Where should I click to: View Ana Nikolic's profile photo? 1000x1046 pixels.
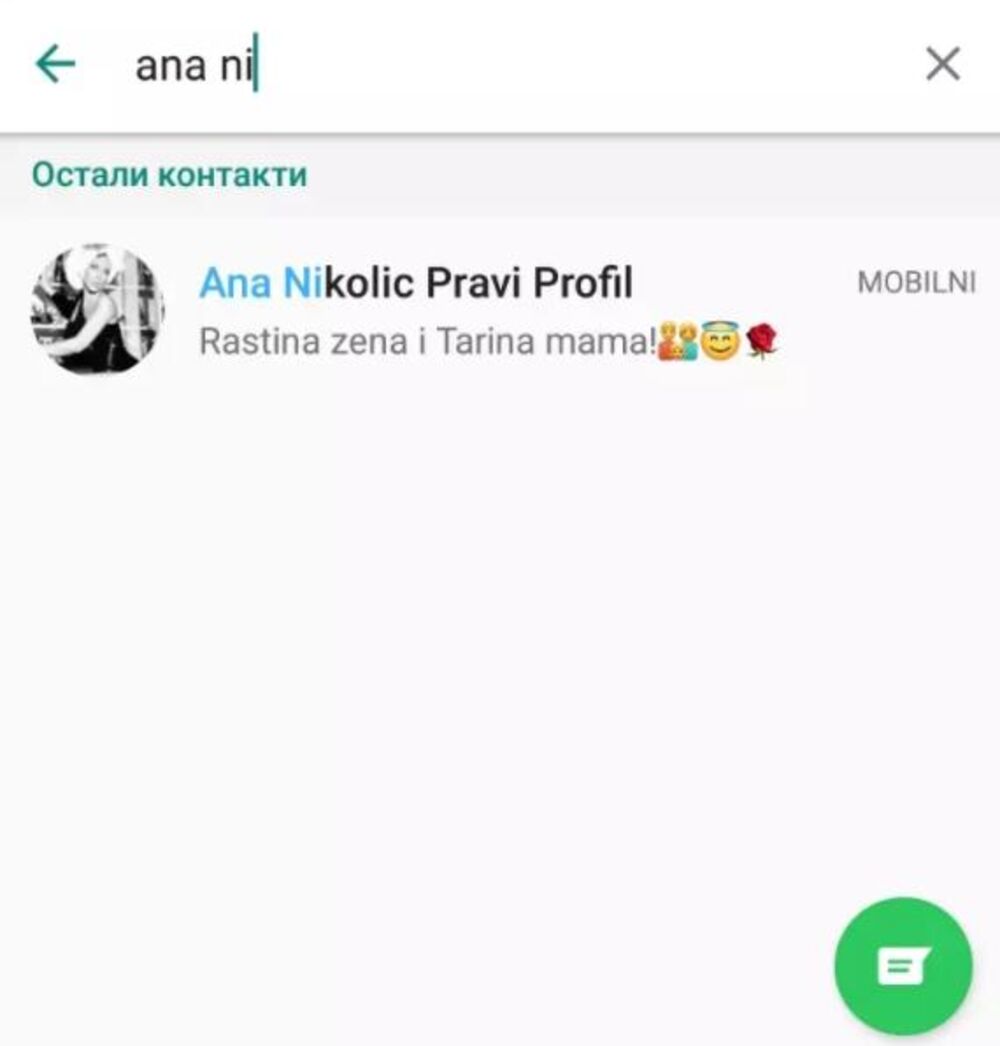coord(97,309)
